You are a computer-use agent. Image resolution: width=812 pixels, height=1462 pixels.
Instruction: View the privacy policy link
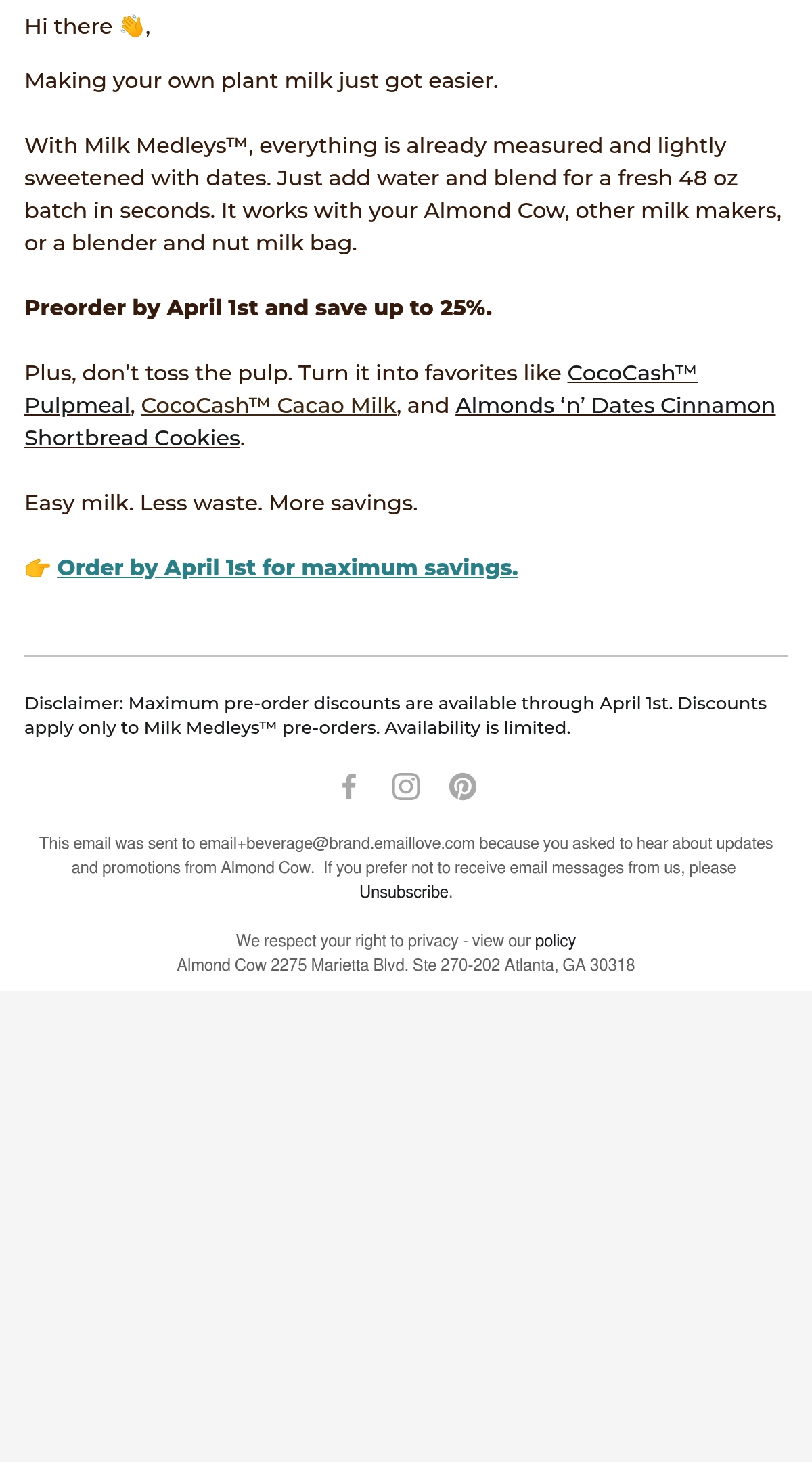click(x=555, y=941)
